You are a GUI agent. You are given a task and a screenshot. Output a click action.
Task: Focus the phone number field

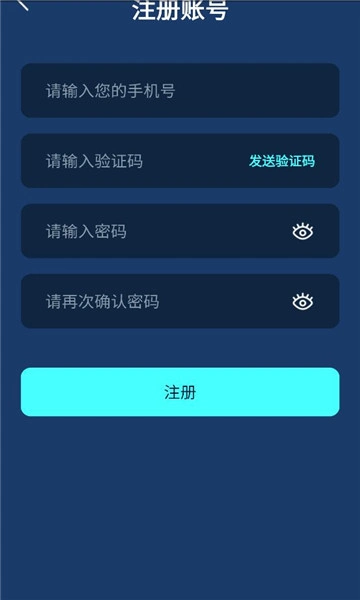180,91
